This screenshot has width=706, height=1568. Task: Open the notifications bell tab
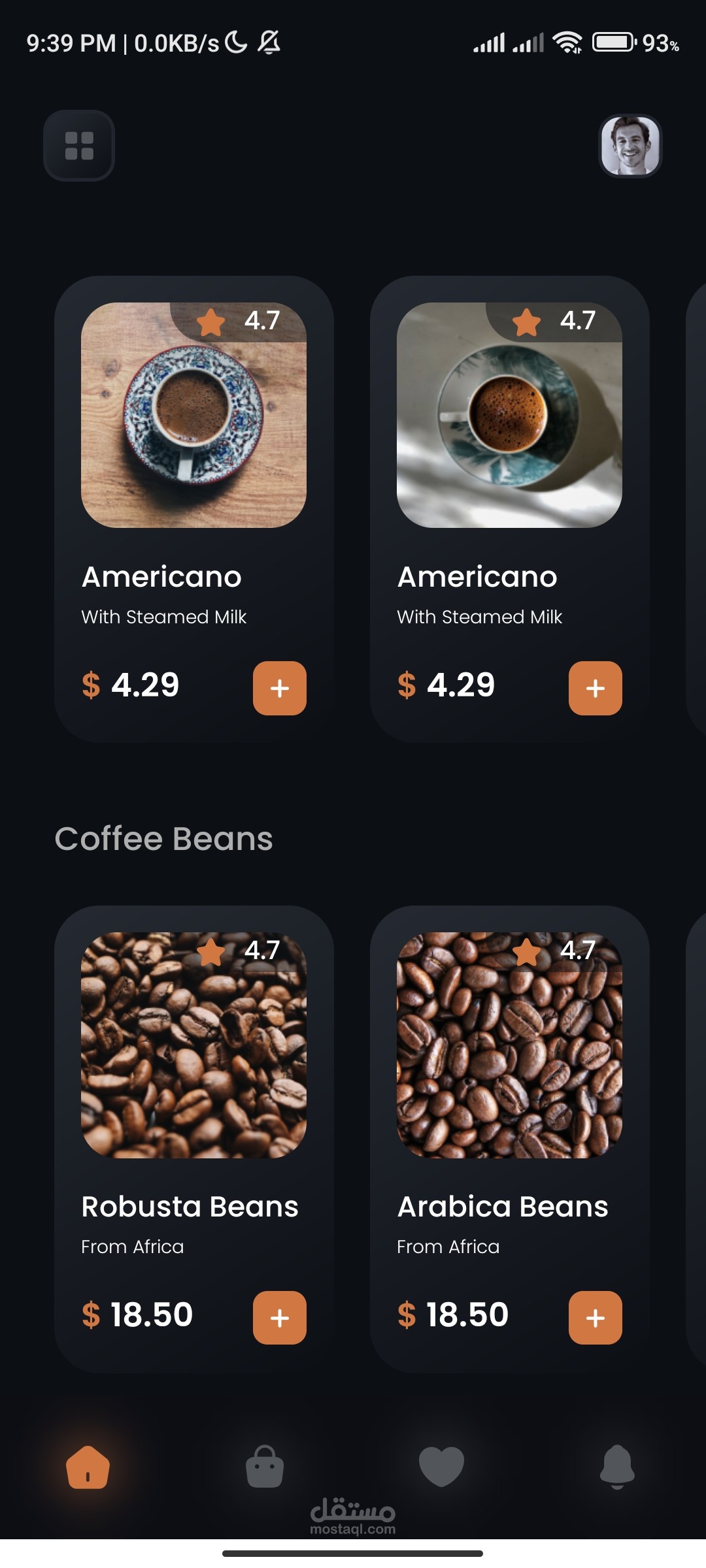tap(617, 1466)
